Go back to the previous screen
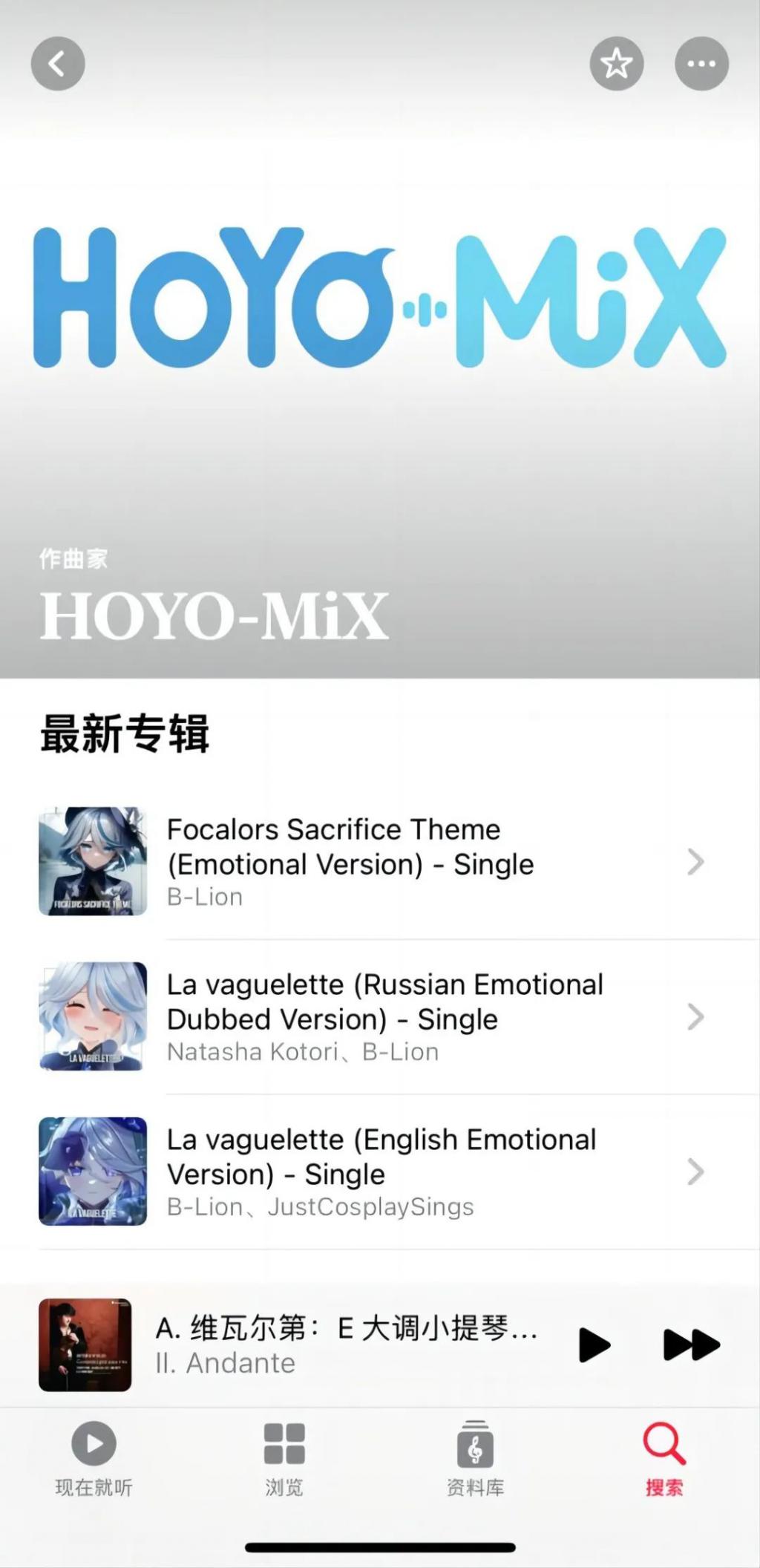This screenshot has width=760, height=1568. tap(58, 64)
